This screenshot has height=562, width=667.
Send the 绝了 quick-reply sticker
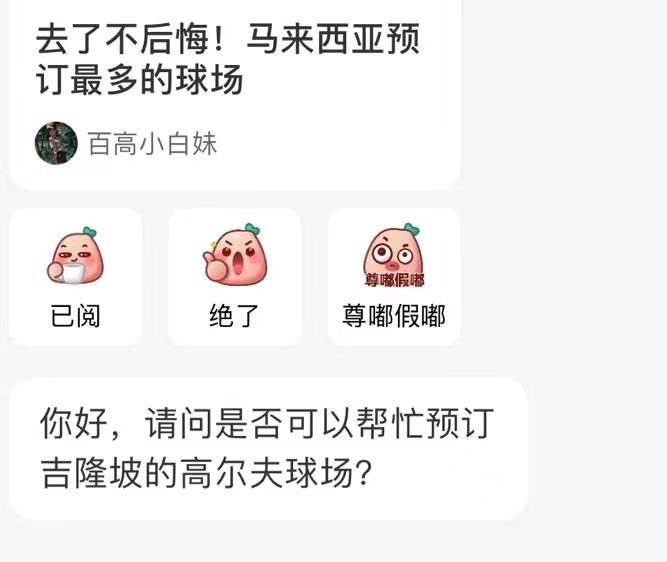[235, 277]
